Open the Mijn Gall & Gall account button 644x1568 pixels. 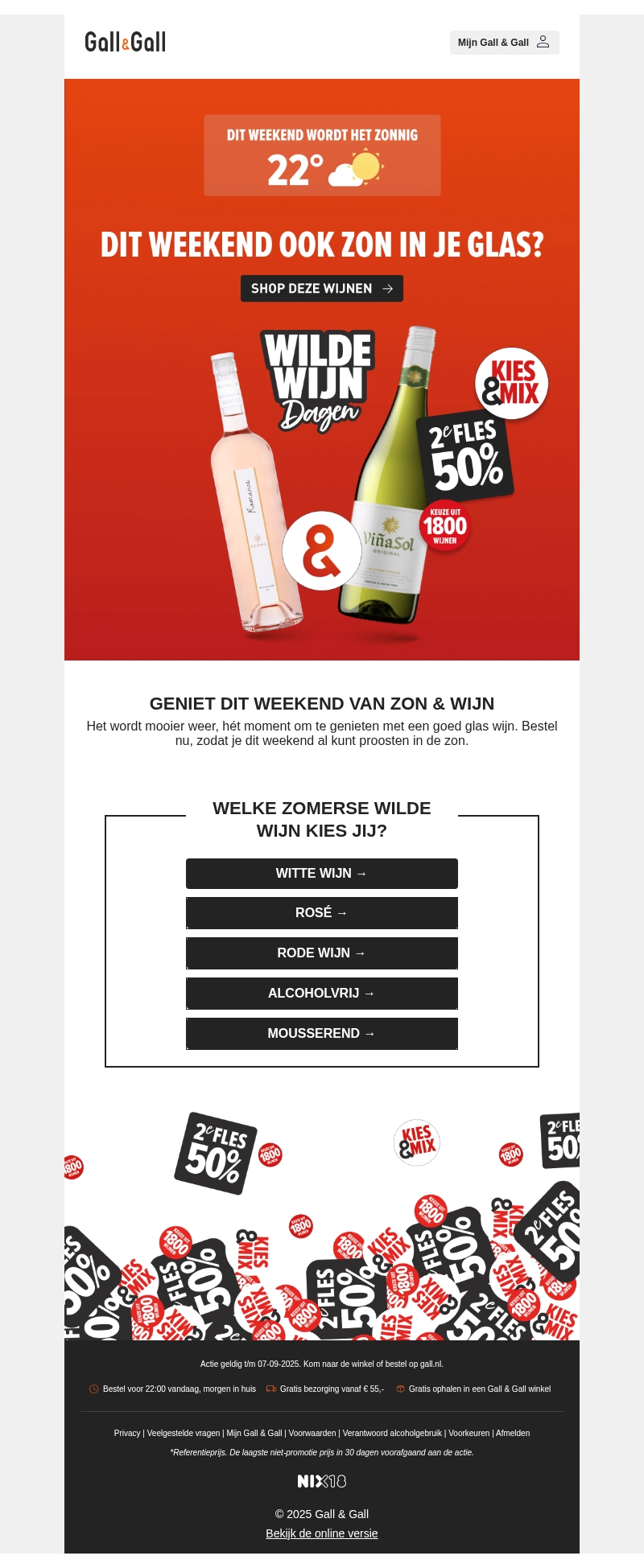pyautogui.click(x=504, y=43)
